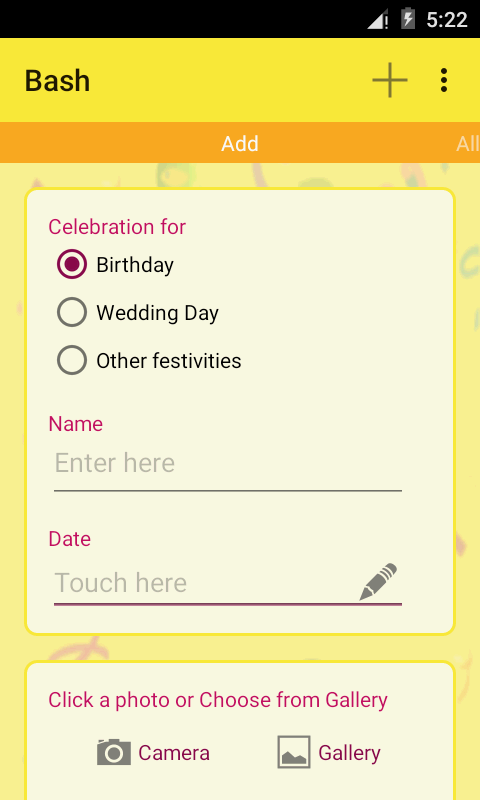This screenshot has height=800, width=480.
Task: Choose a photo from Gallery
Action: point(329,752)
